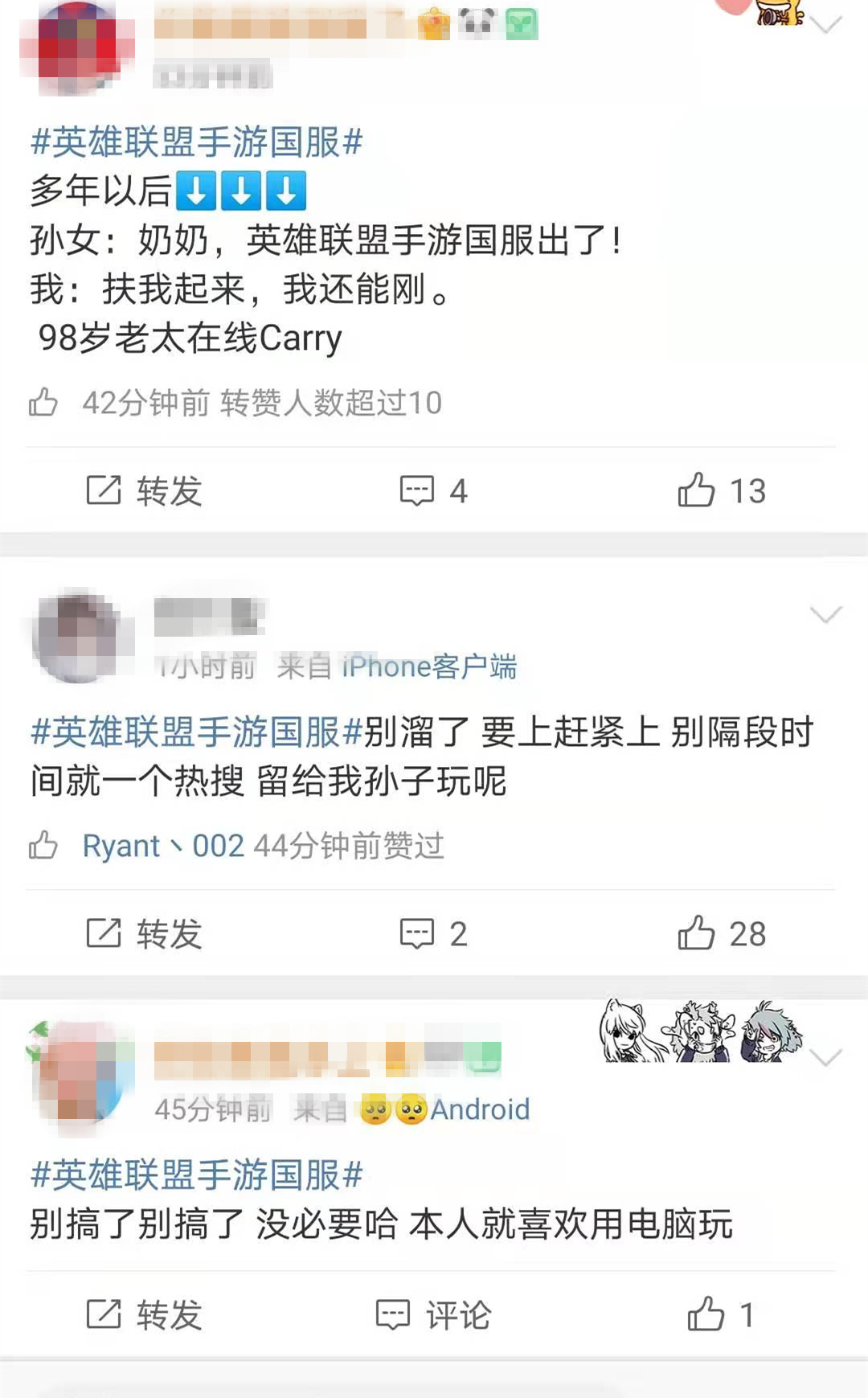Screen dimensions: 868x1398
Task: Open the avatar of the Android poster
Action: tap(79, 1074)
